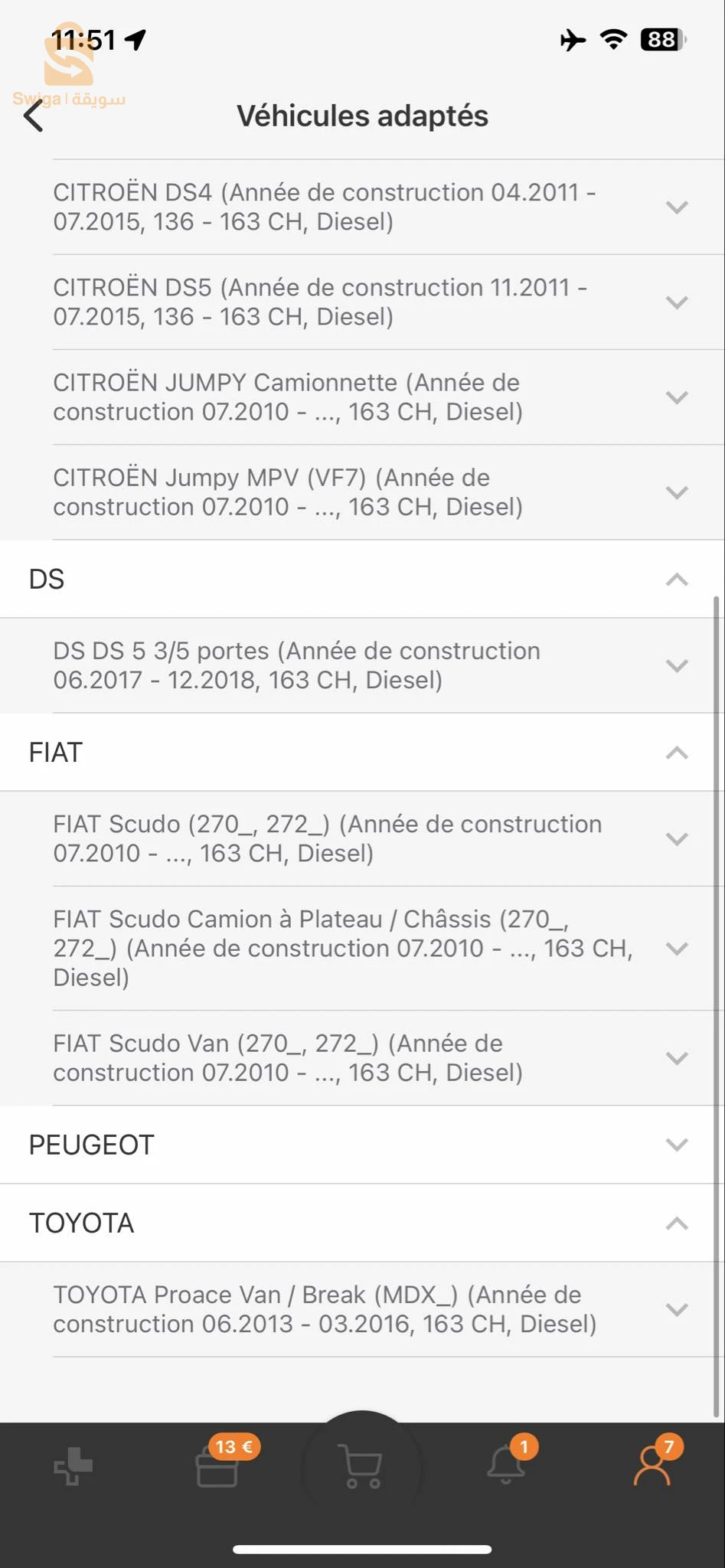Image resolution: width=725 pixels, height=1568 pixels.
Task: Expand the PEUGEOT brand section
Action: (362, 1145)
